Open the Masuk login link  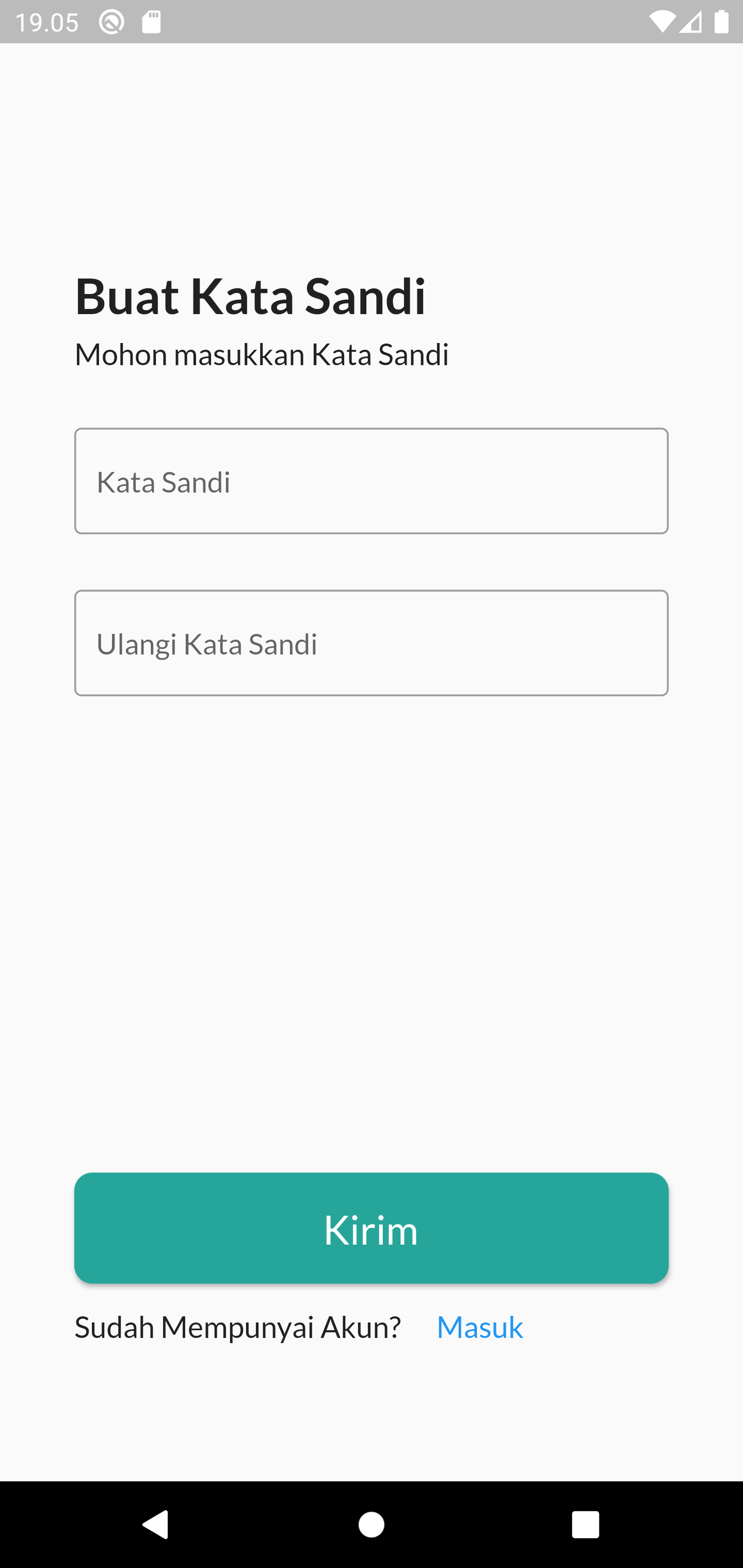[480, 1327]
